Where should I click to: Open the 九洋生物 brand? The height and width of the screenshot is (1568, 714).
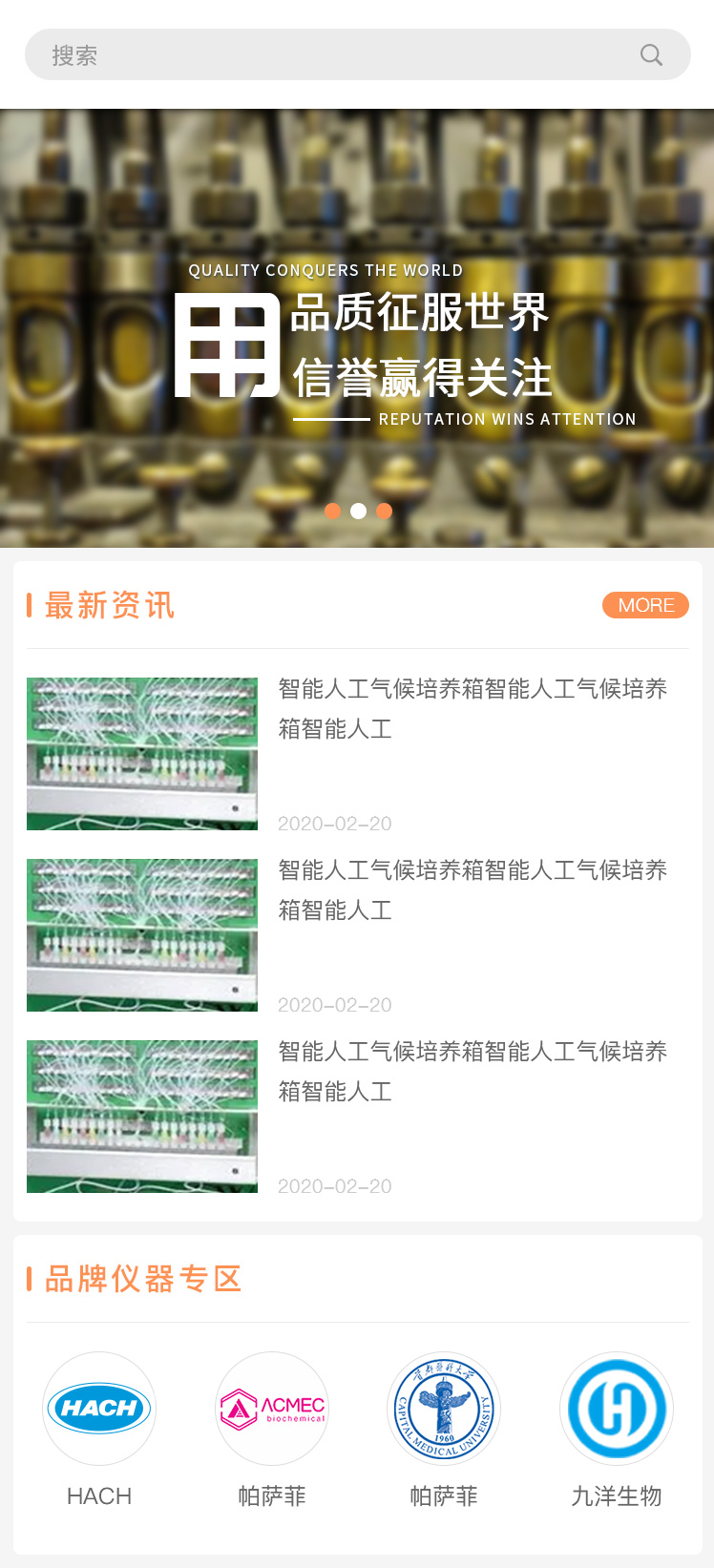(617, 1409)
